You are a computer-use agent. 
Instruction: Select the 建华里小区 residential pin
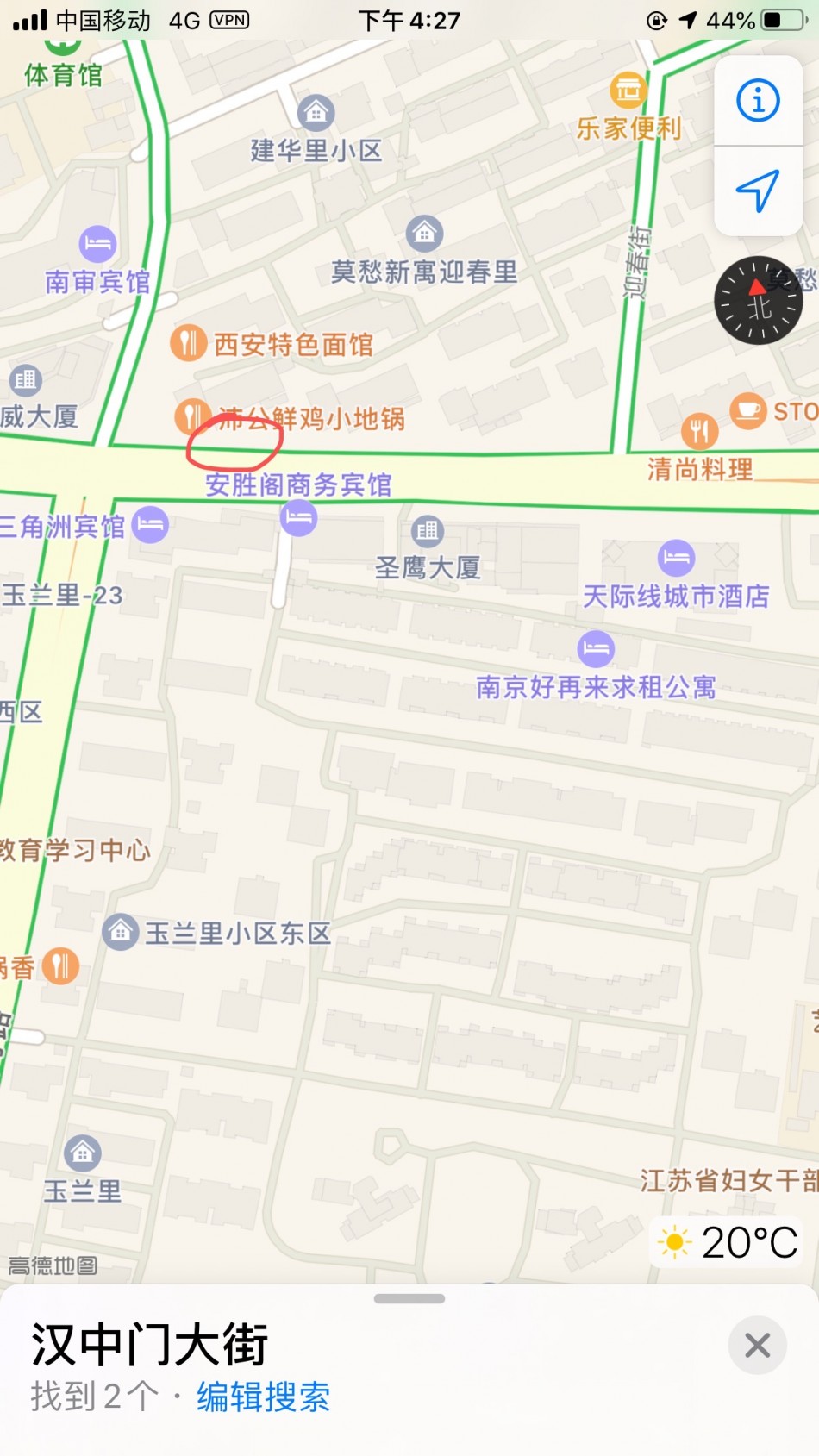316,113
